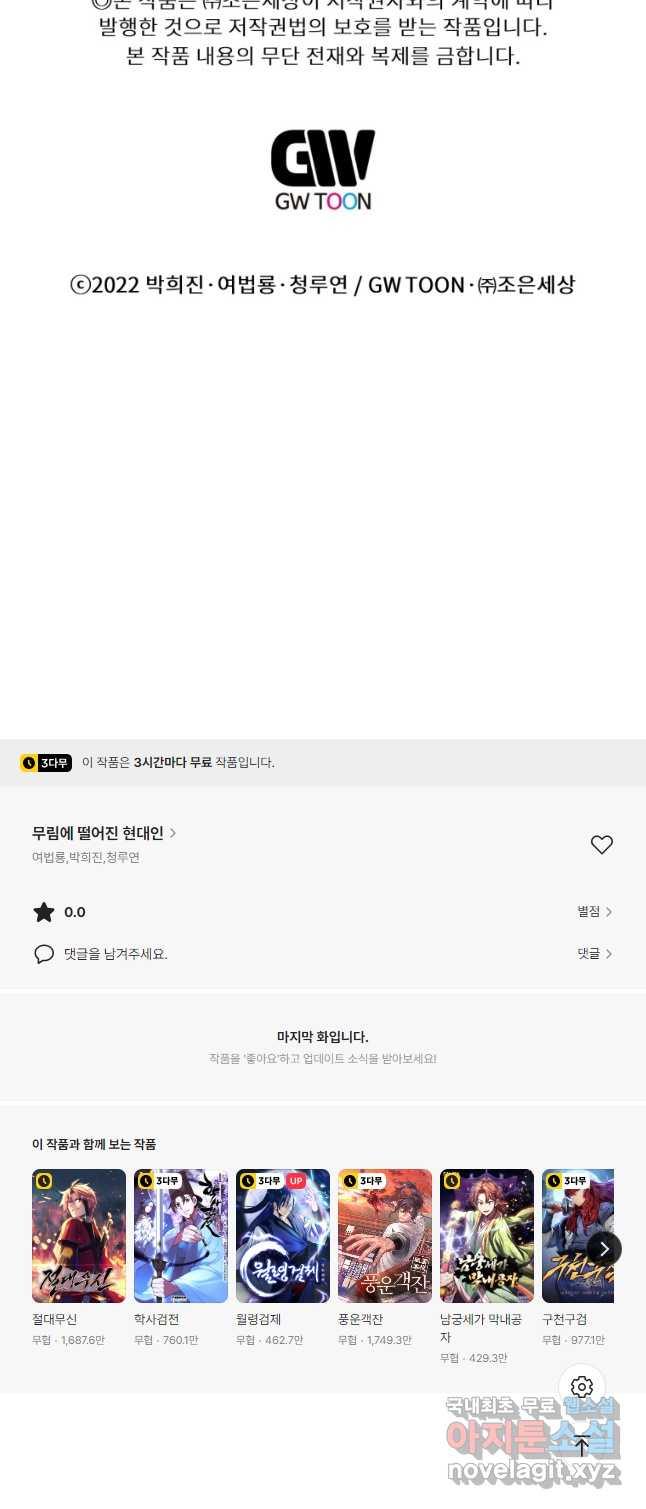Open the 풍운객잔 webtoon

385,1236
